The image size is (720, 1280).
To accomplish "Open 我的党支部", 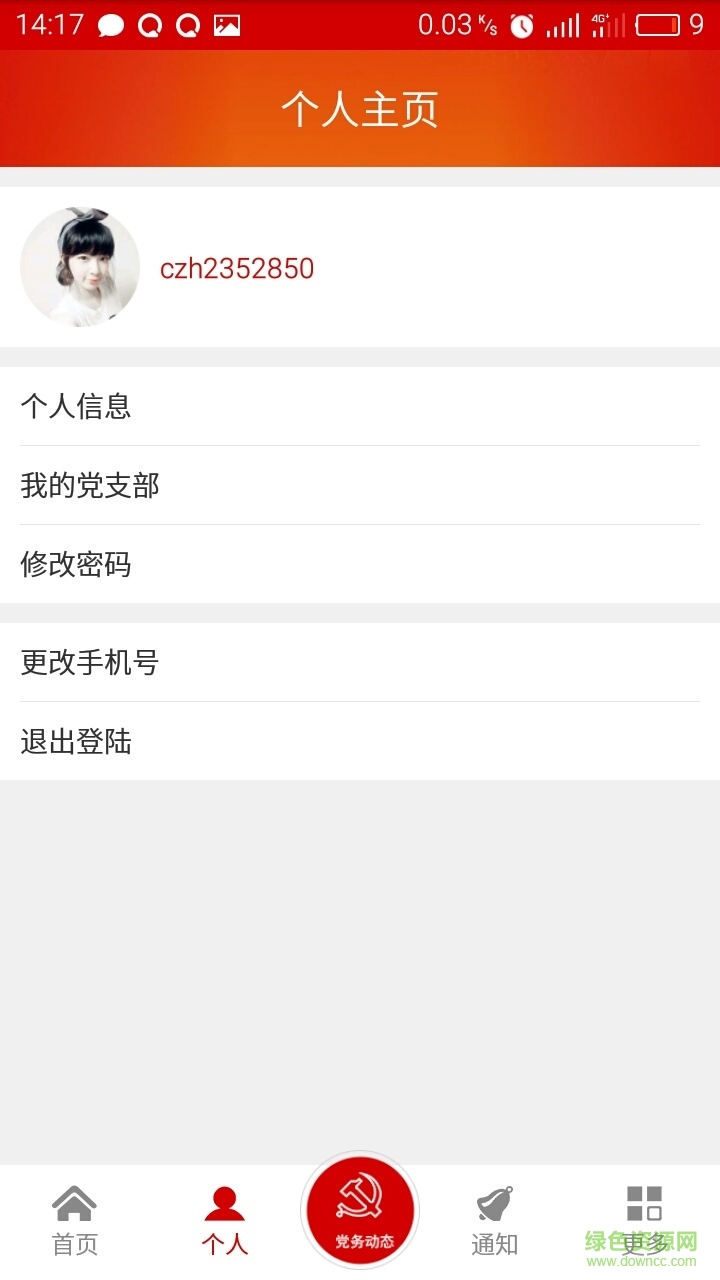I will (360, 485).
